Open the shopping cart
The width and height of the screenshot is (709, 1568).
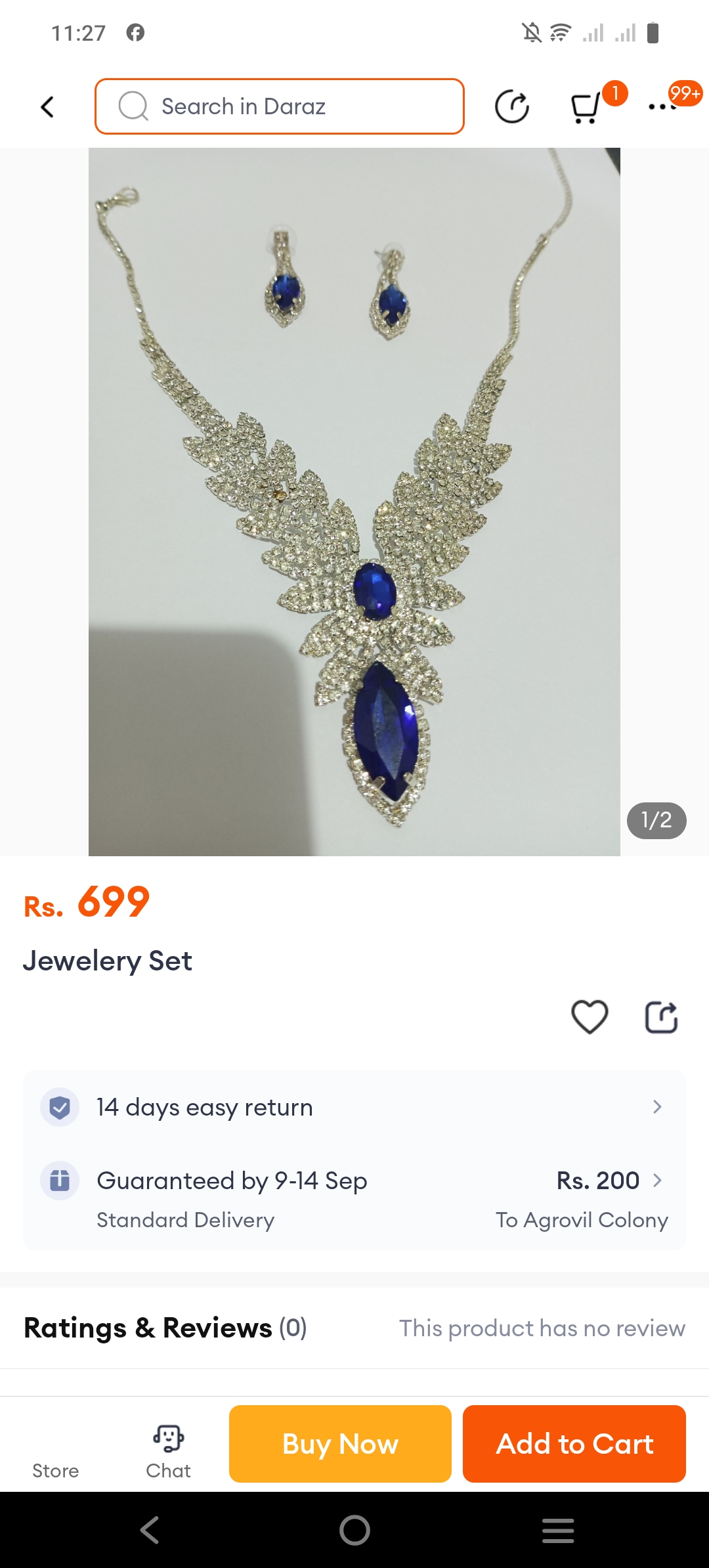(586, 107)
